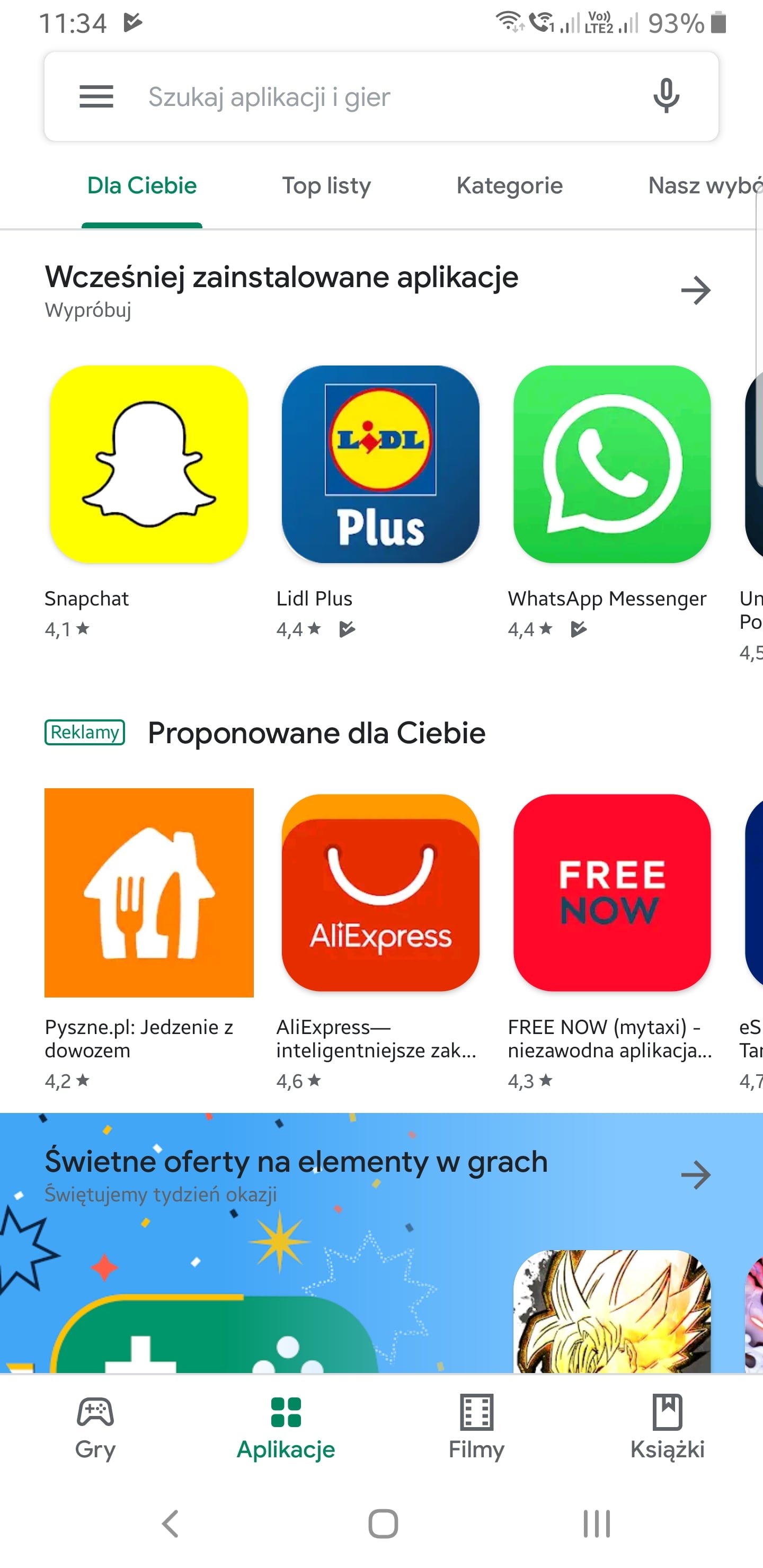Image resolution: width=763 pixels, height=1568 pixels.
Task: Select the Aplikacje bottom tab
Action: (x=286, y=1427)
